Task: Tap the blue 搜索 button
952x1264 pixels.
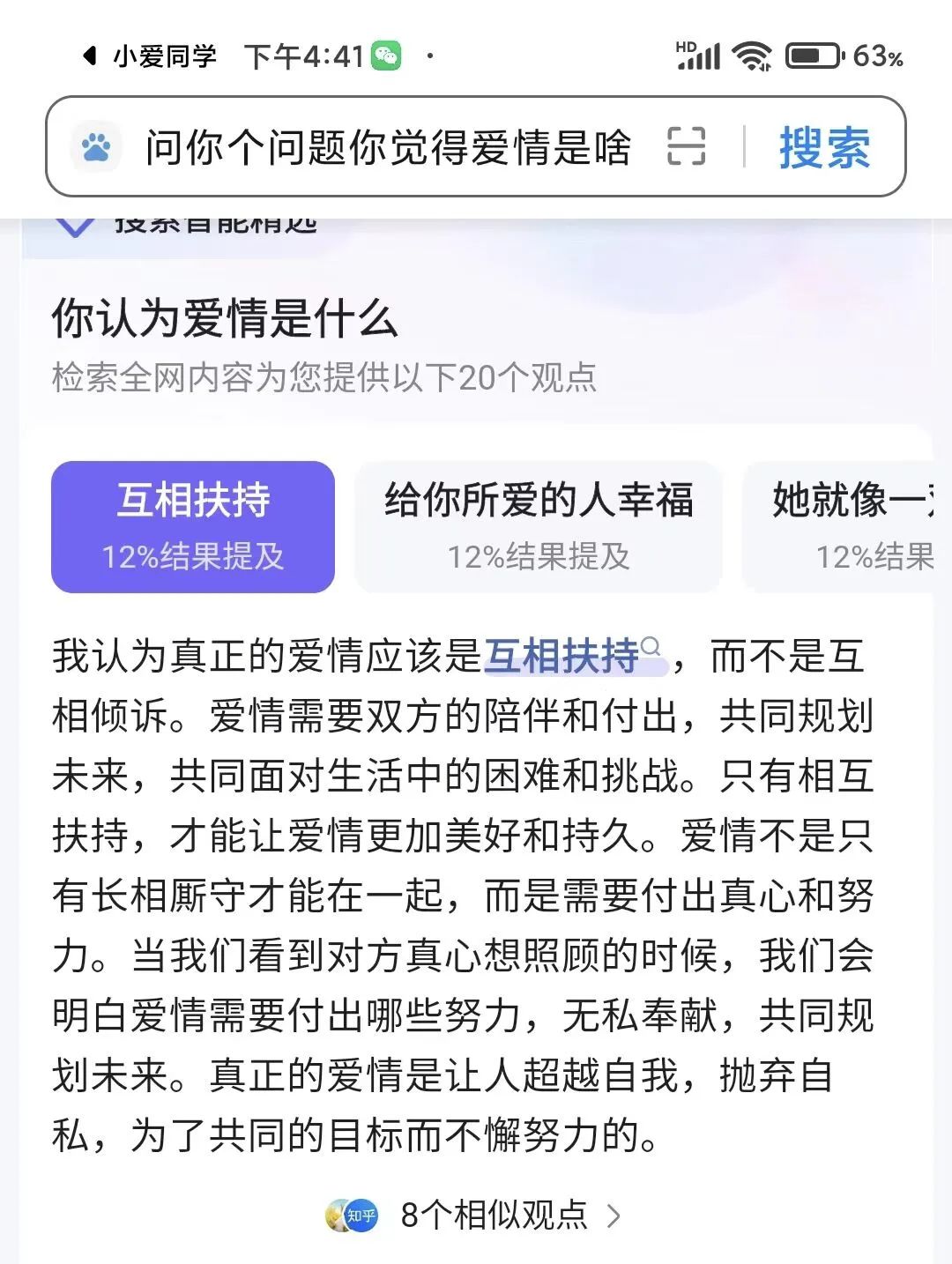Action: (824, 147)
